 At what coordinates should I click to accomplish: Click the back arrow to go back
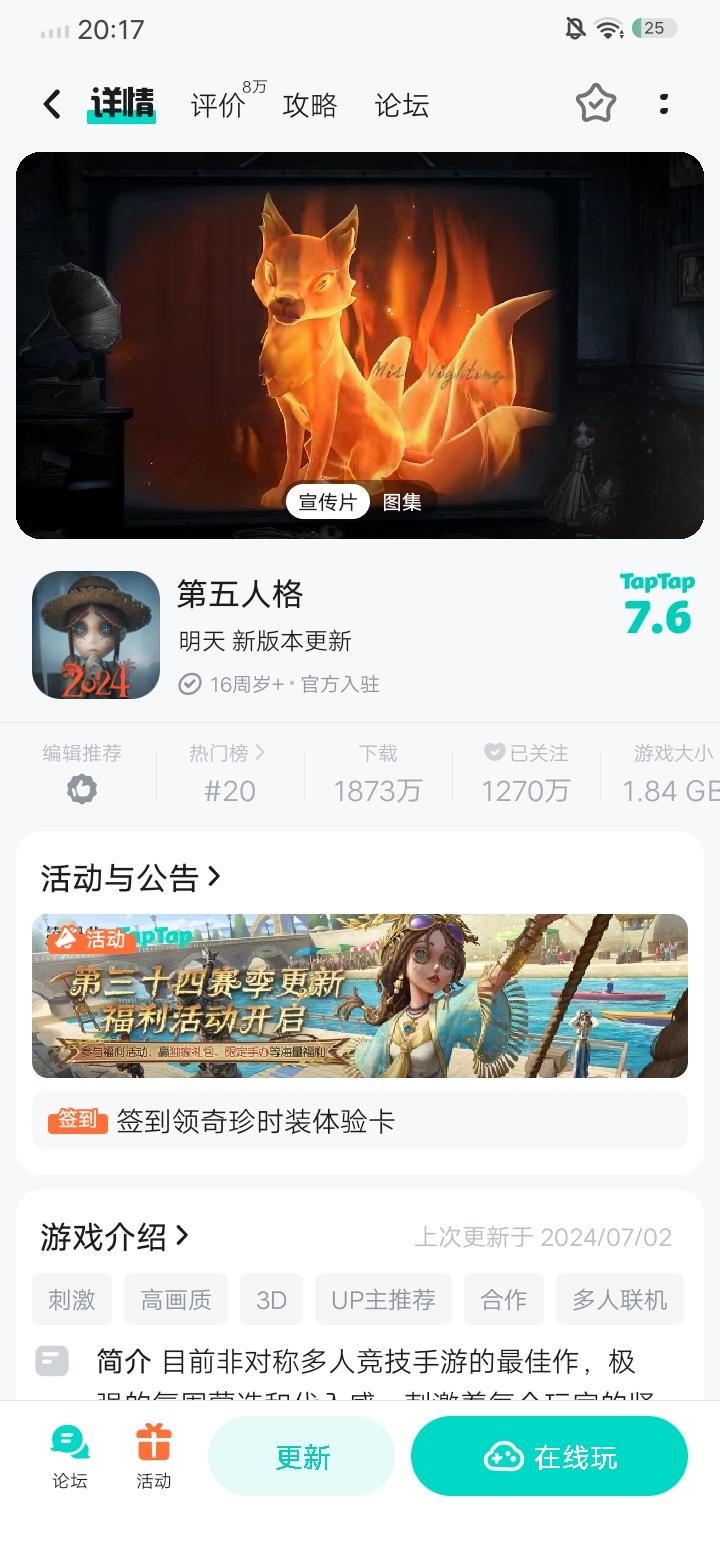51,103
